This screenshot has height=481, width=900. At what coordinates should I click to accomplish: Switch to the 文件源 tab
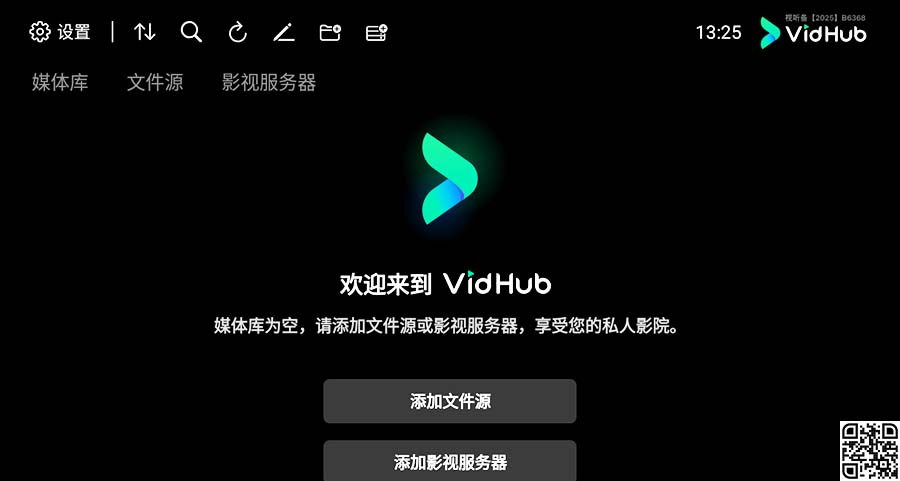(x=155, y=83)
